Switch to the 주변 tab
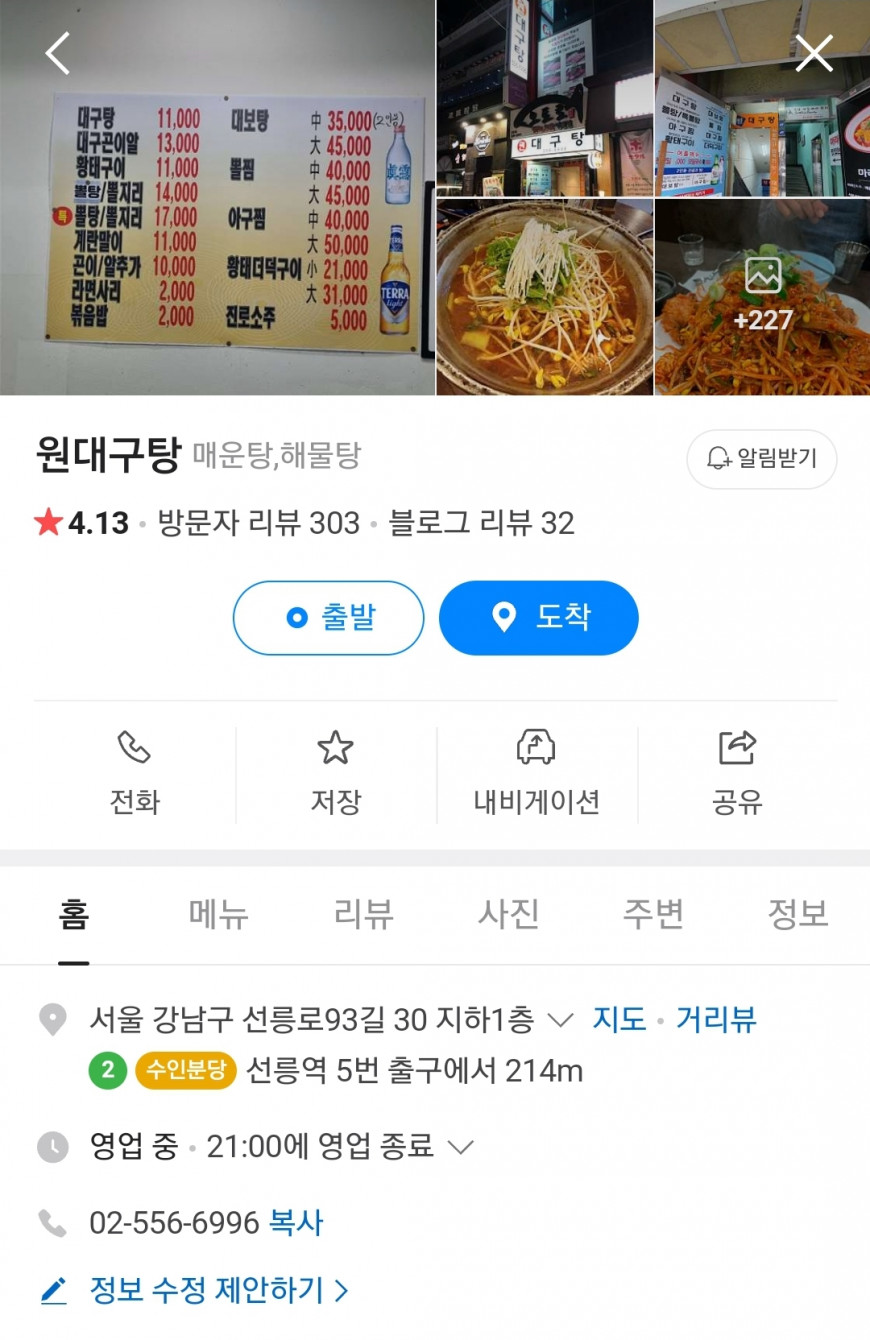 click(x=653, y=914)
